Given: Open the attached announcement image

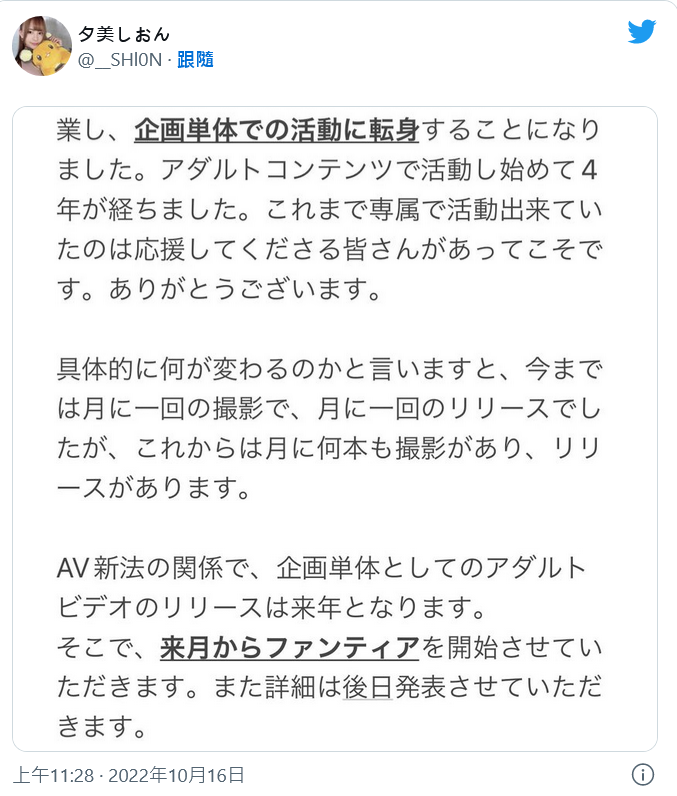Looking at the screenshot, I should click(x=335, y=428).
